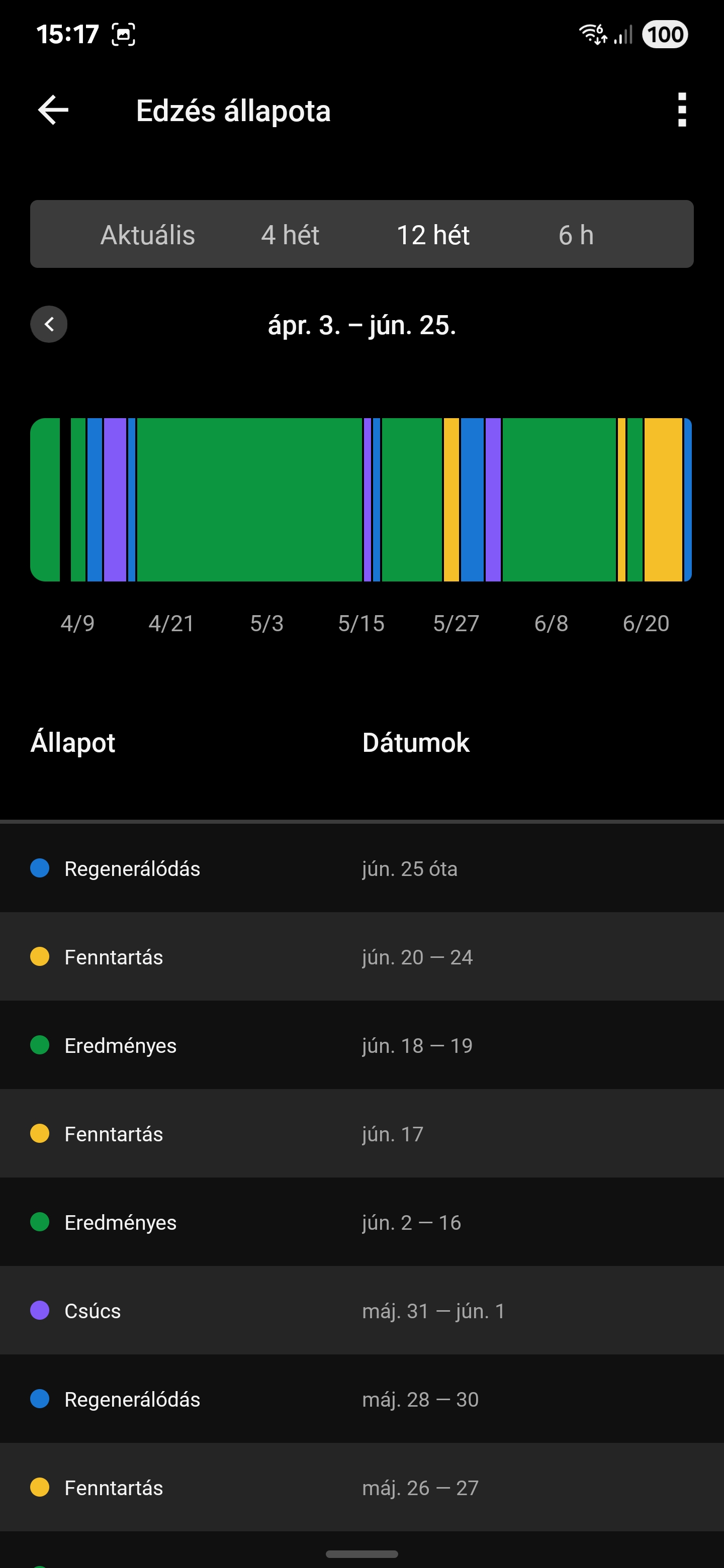This screenshot has width=724, height=1568.
Task: Switch to the Aktuális tab
Action: coord(148,235)
